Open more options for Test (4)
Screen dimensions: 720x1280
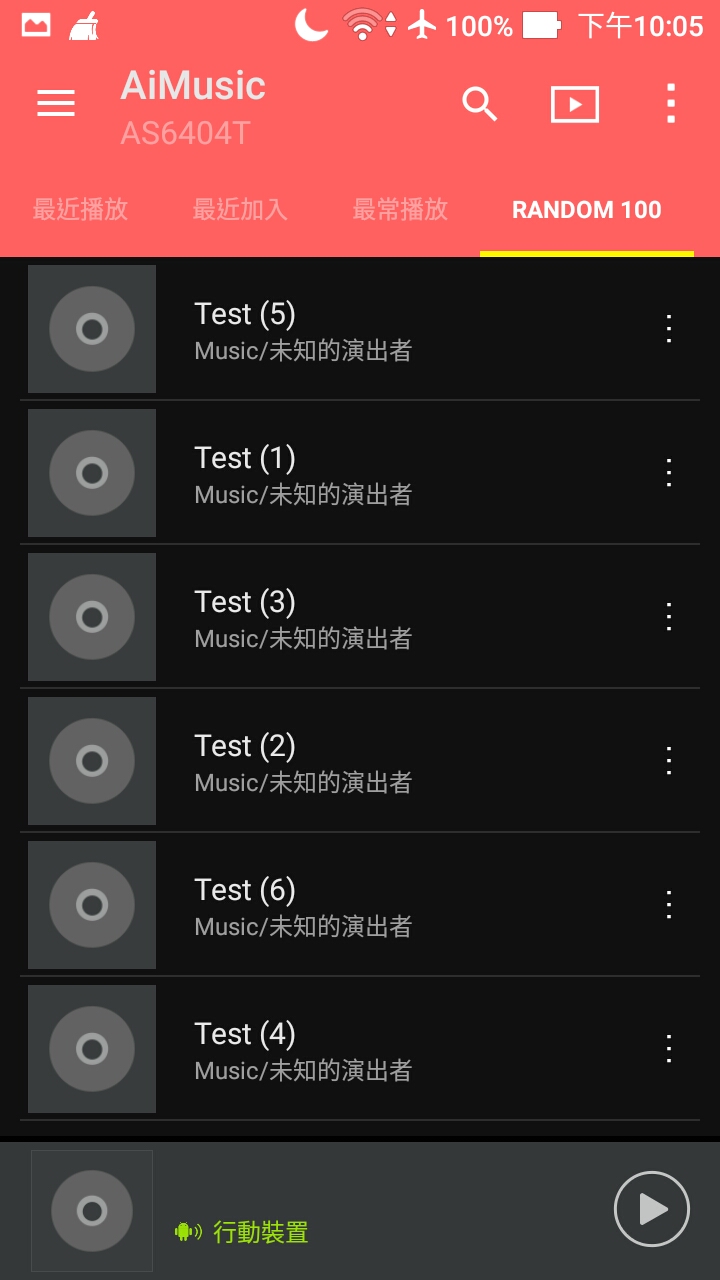pos(669,1049)
